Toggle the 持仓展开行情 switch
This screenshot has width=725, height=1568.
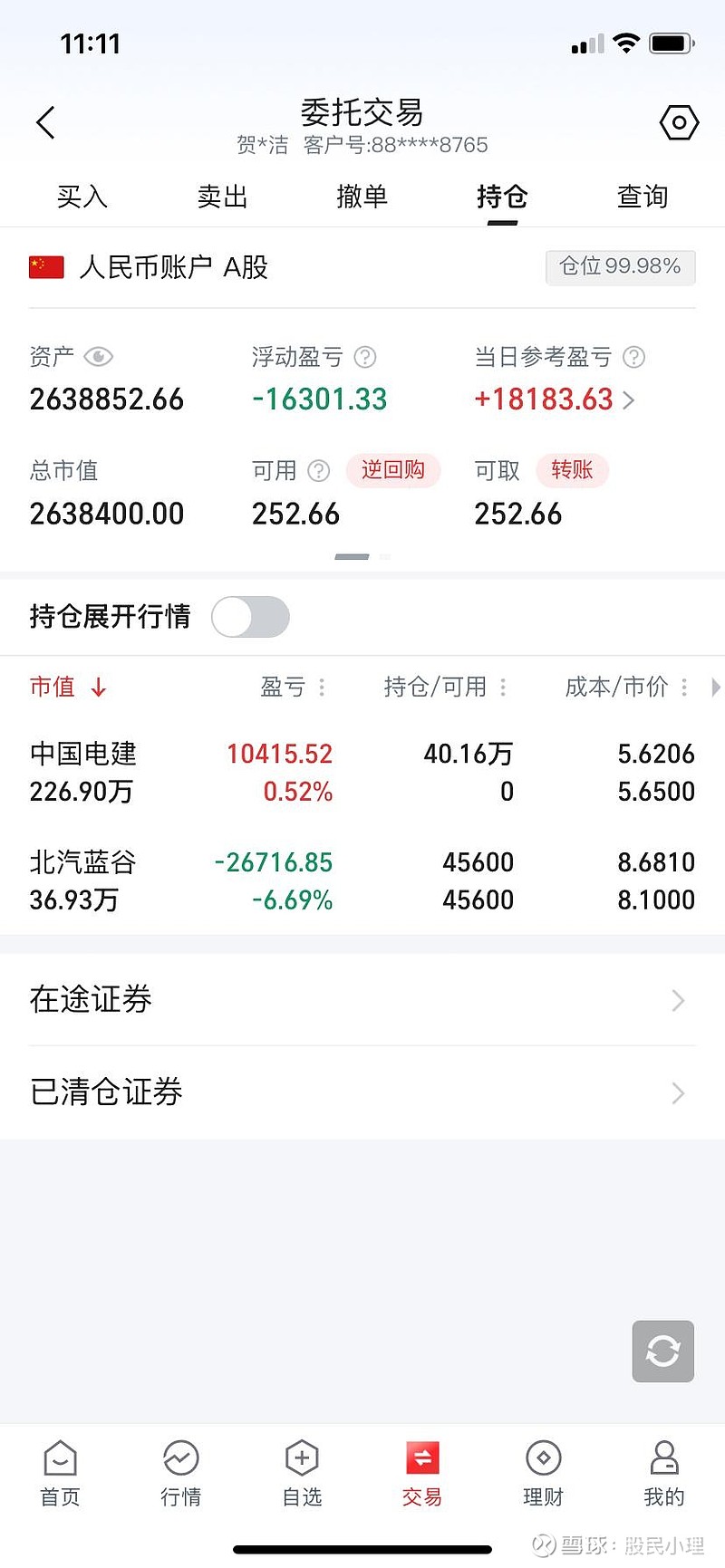point(250,617)
